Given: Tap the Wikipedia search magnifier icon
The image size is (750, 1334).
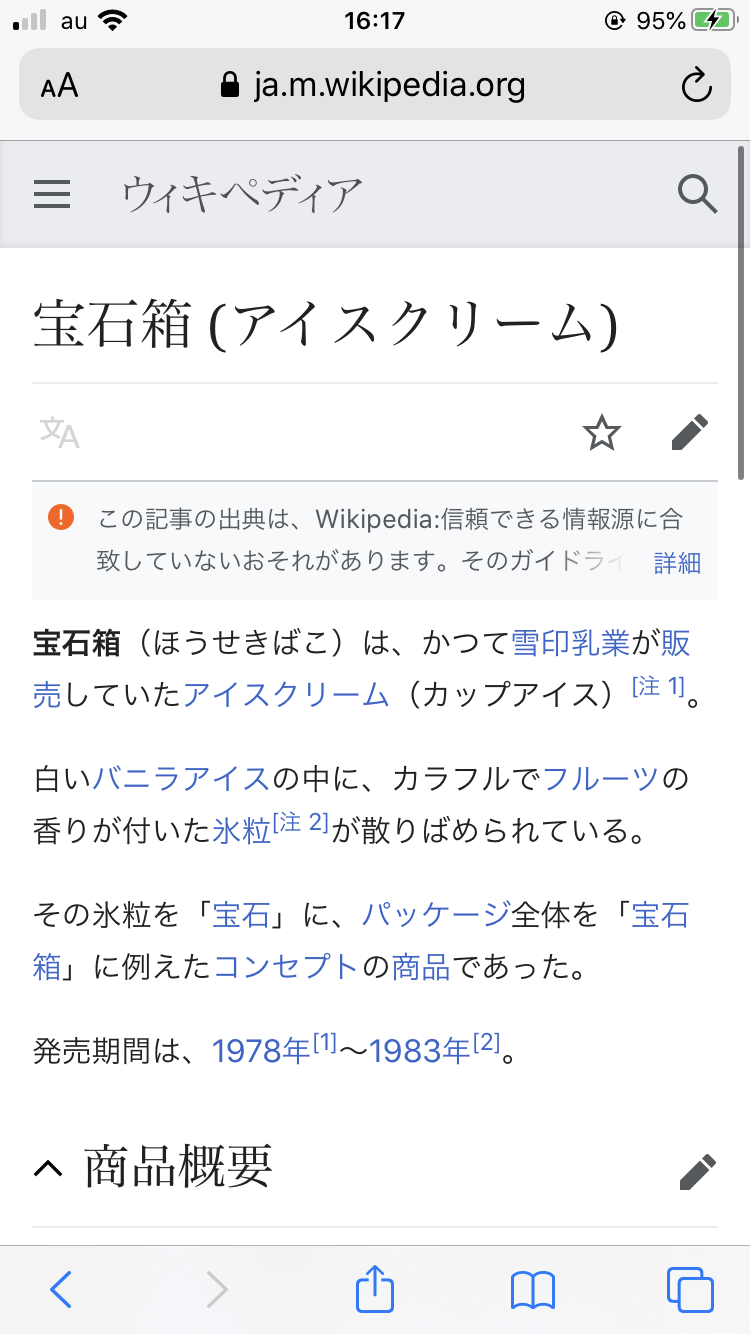Looking at the screenshot, I should point(697,193).
